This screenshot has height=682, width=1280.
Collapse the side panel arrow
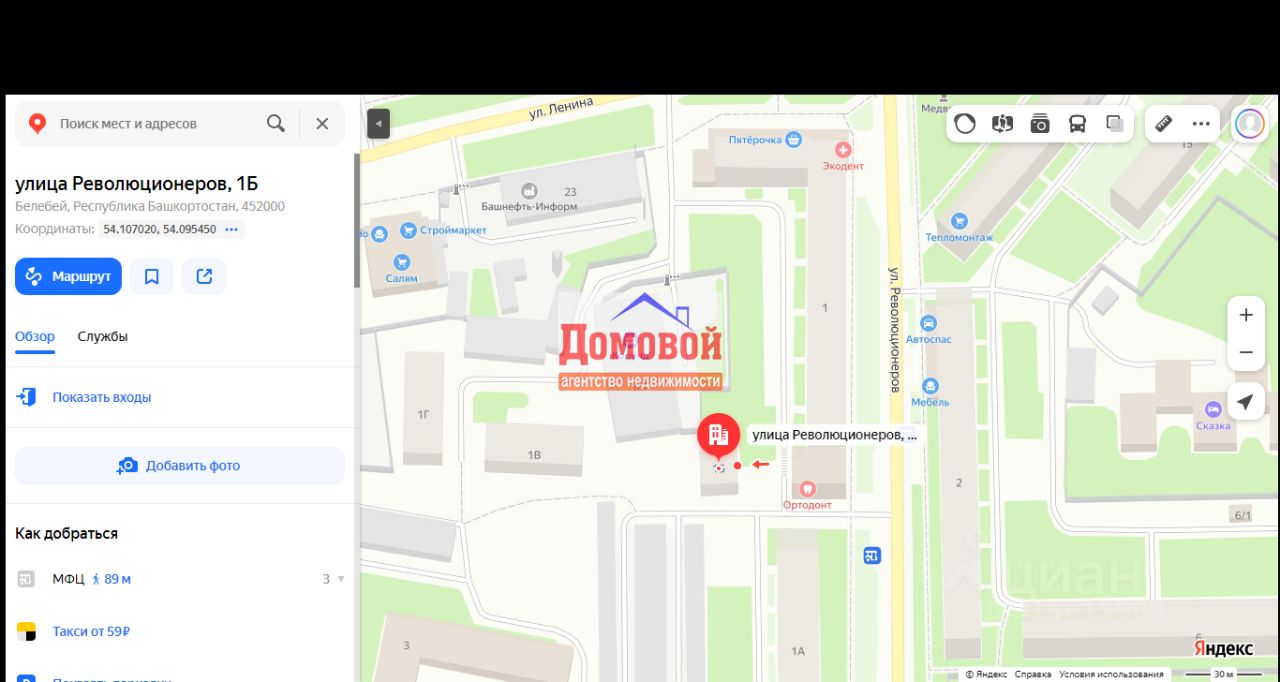pyautogui.click(x=378, y=124)
